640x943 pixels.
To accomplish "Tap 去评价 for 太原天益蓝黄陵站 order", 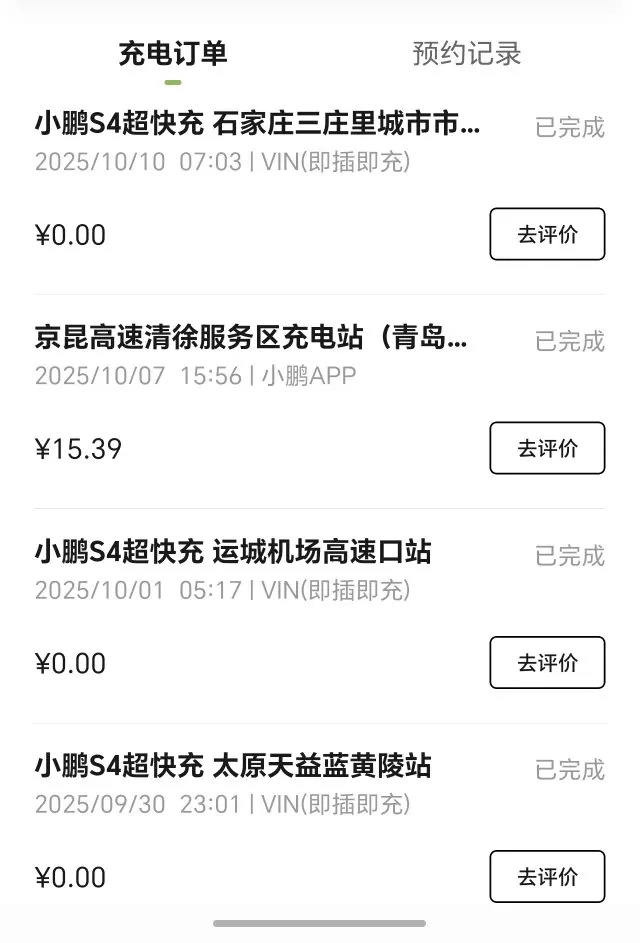I will click(547, 876).
